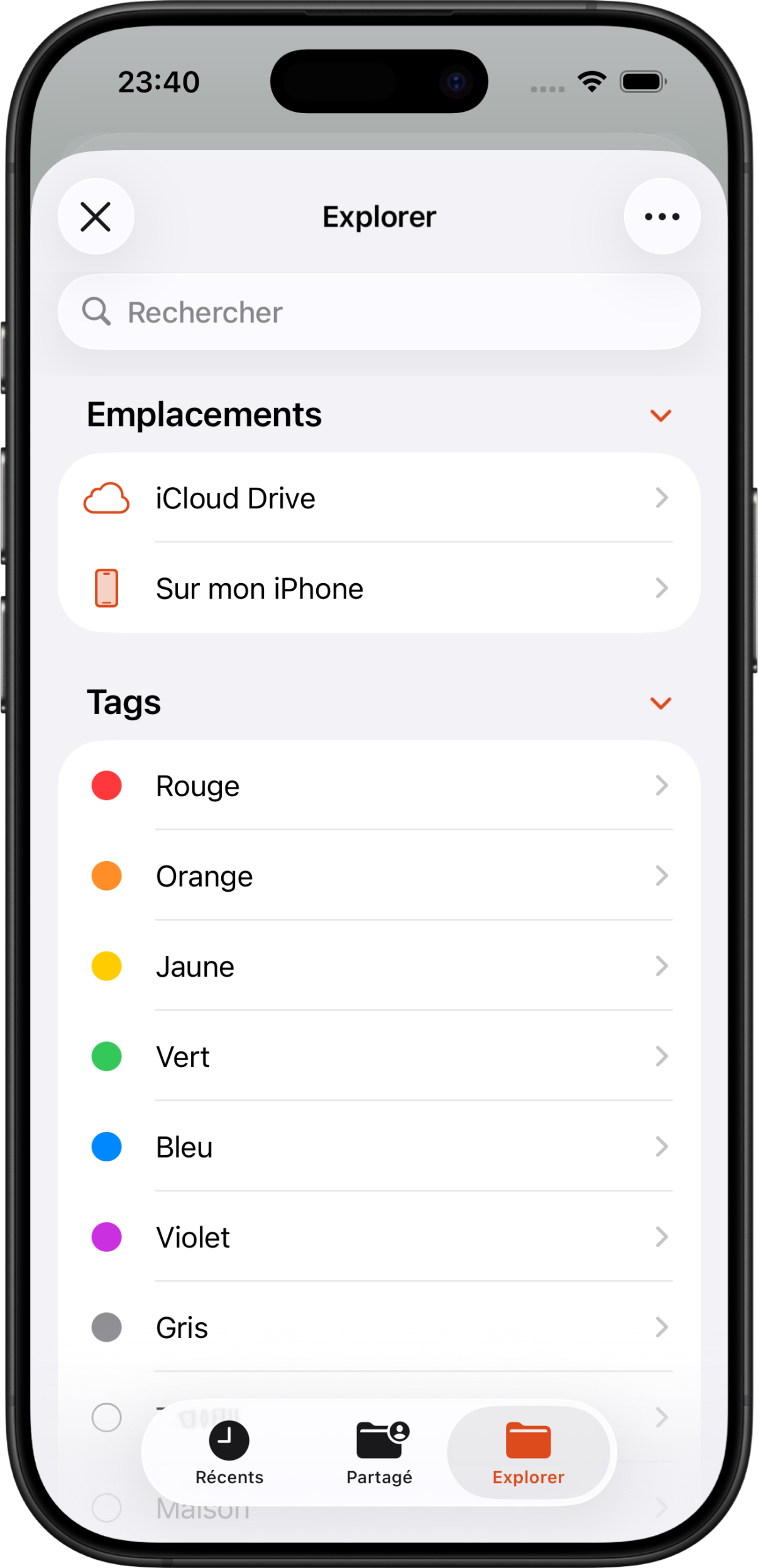Switch to the Récents tab

click(229, 1453)
